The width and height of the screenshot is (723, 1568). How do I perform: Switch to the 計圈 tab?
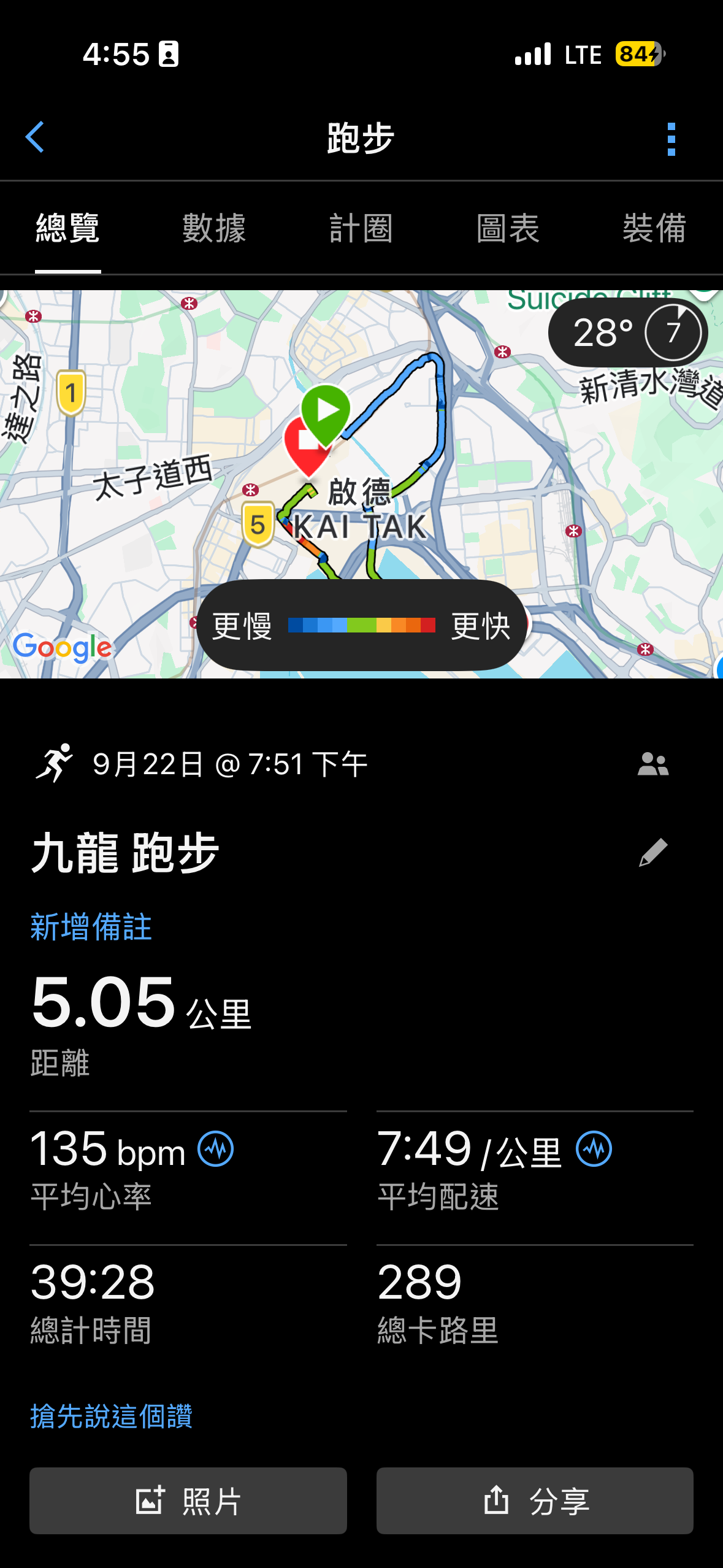pos(361,228)
